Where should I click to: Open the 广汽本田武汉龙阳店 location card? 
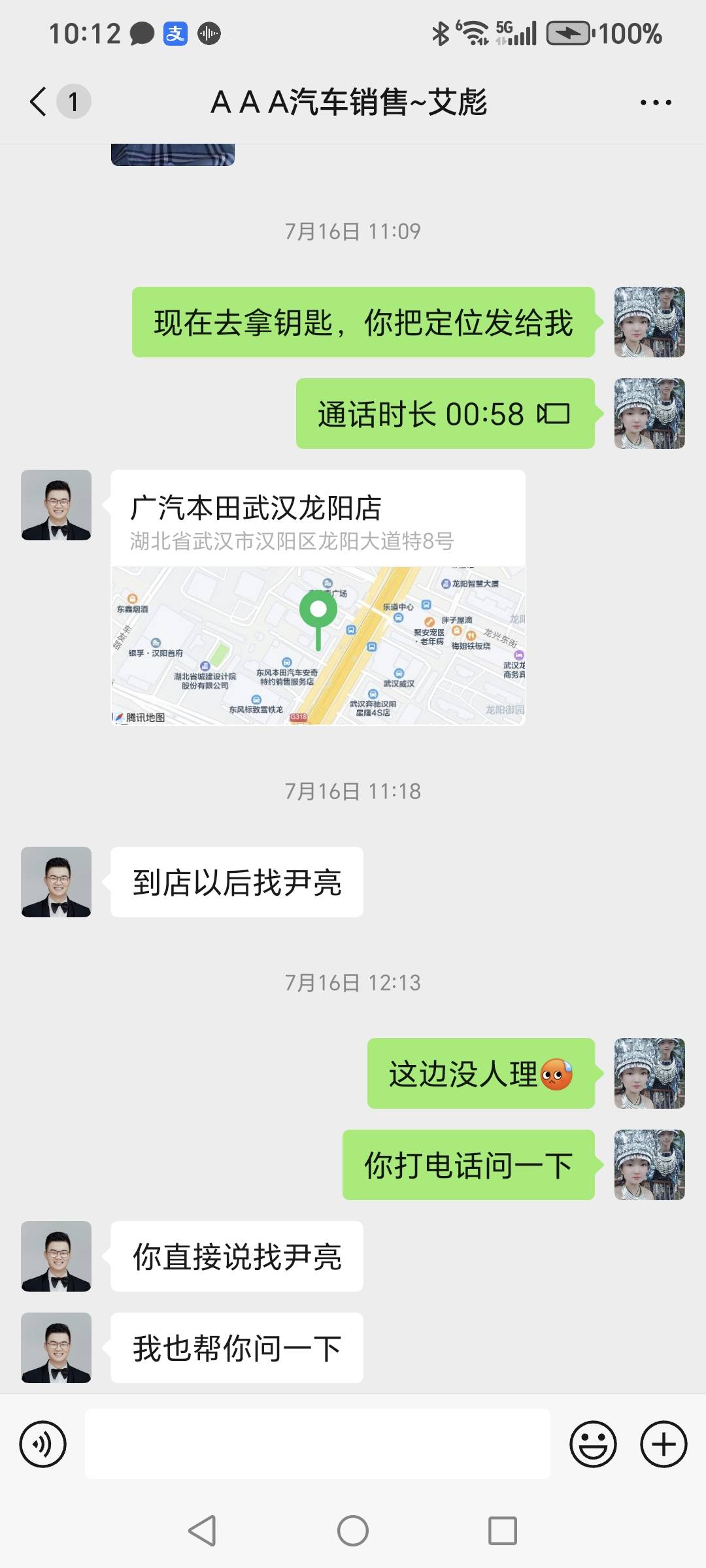point(318,597)
